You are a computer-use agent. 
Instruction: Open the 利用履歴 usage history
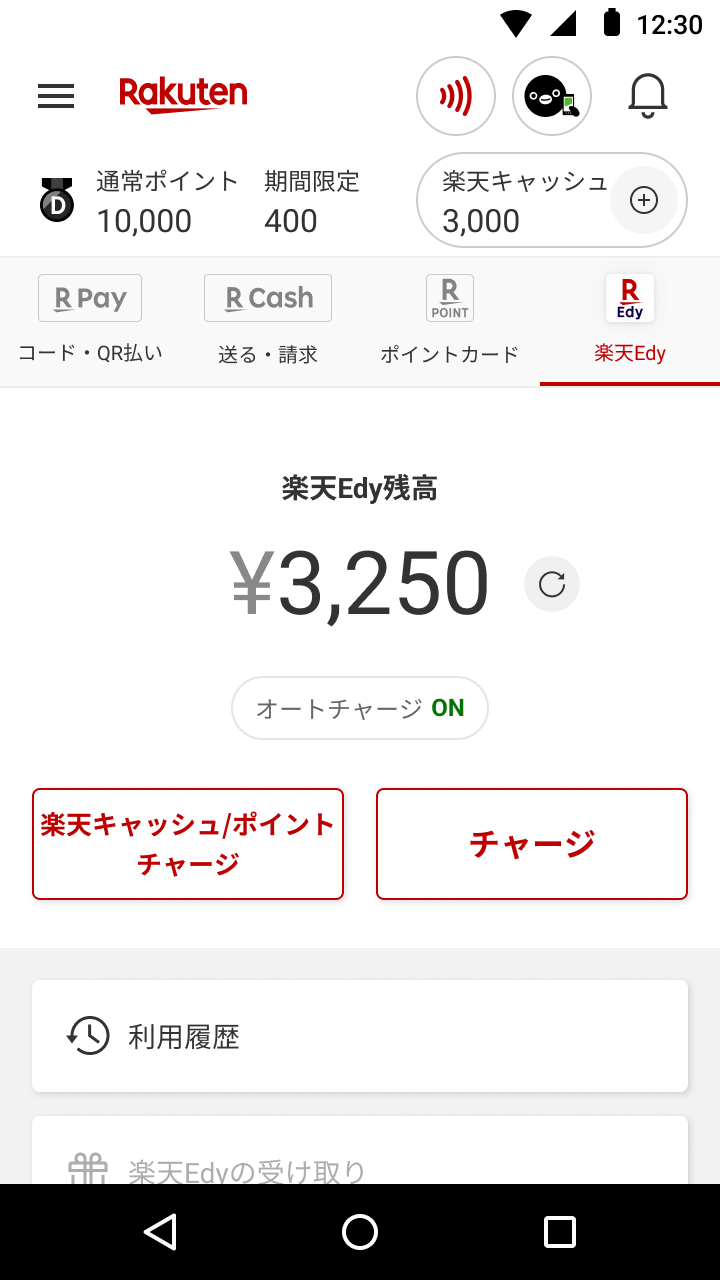(360, 1036)
